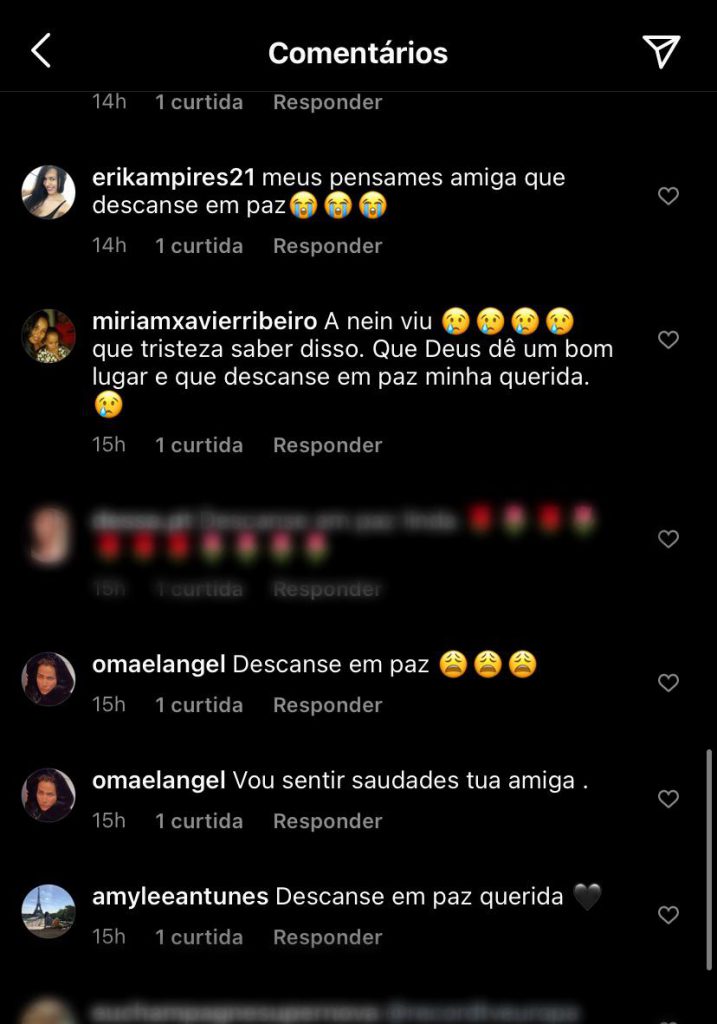Go back from Comentários screen
Image resolution: width=717 pixels, height=1024 pixels.
pos(41,51)
